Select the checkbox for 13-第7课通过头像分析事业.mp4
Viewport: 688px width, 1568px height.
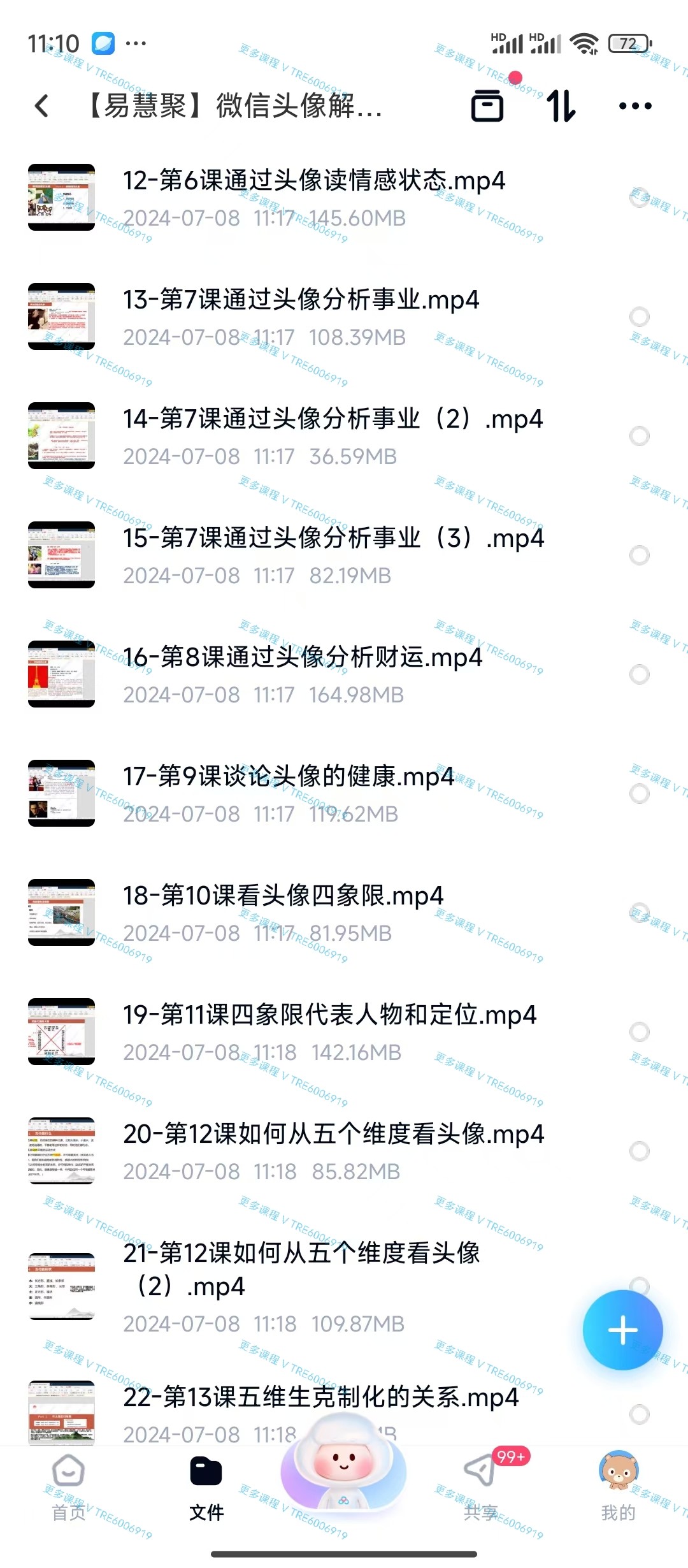639,317
